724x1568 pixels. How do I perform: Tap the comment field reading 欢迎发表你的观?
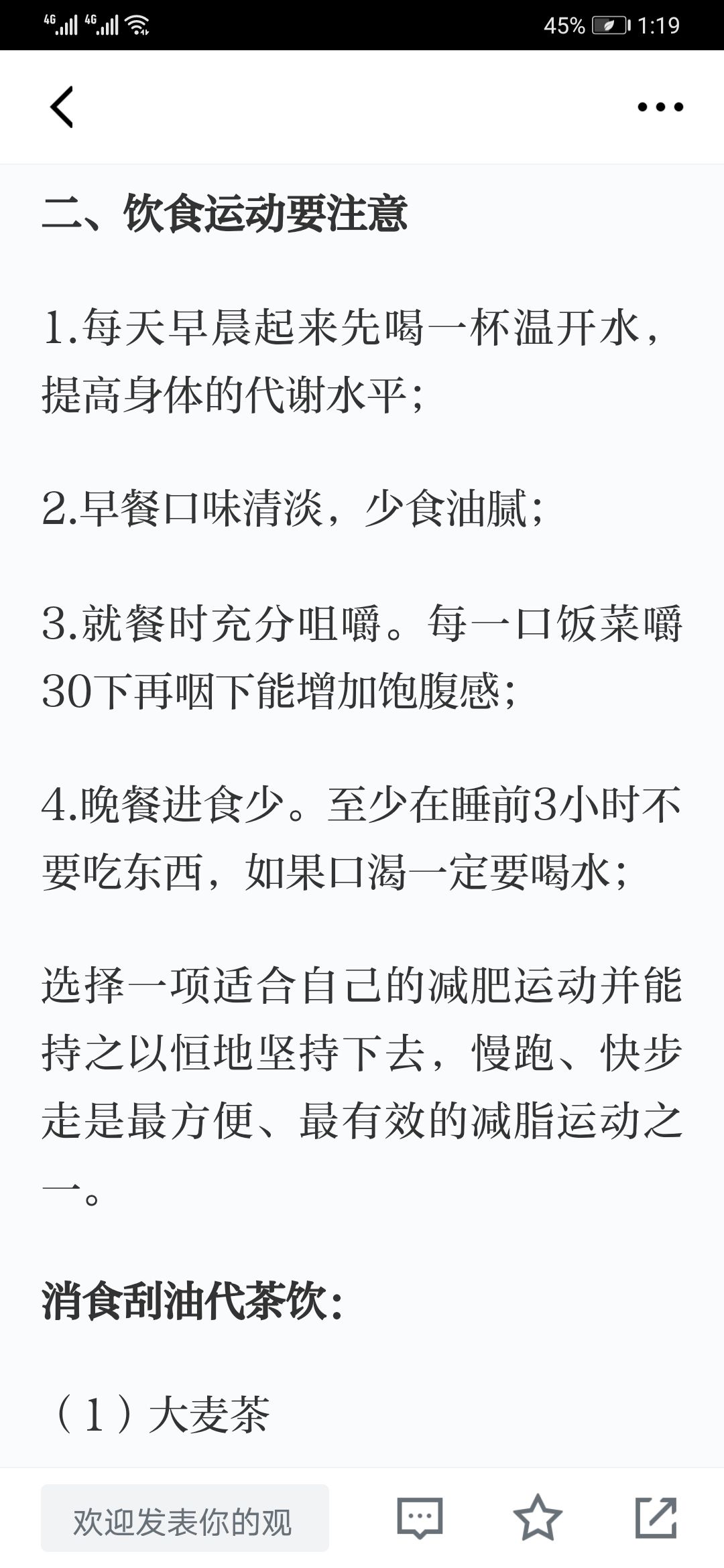pyautogui.click(x=185, y=1518)
